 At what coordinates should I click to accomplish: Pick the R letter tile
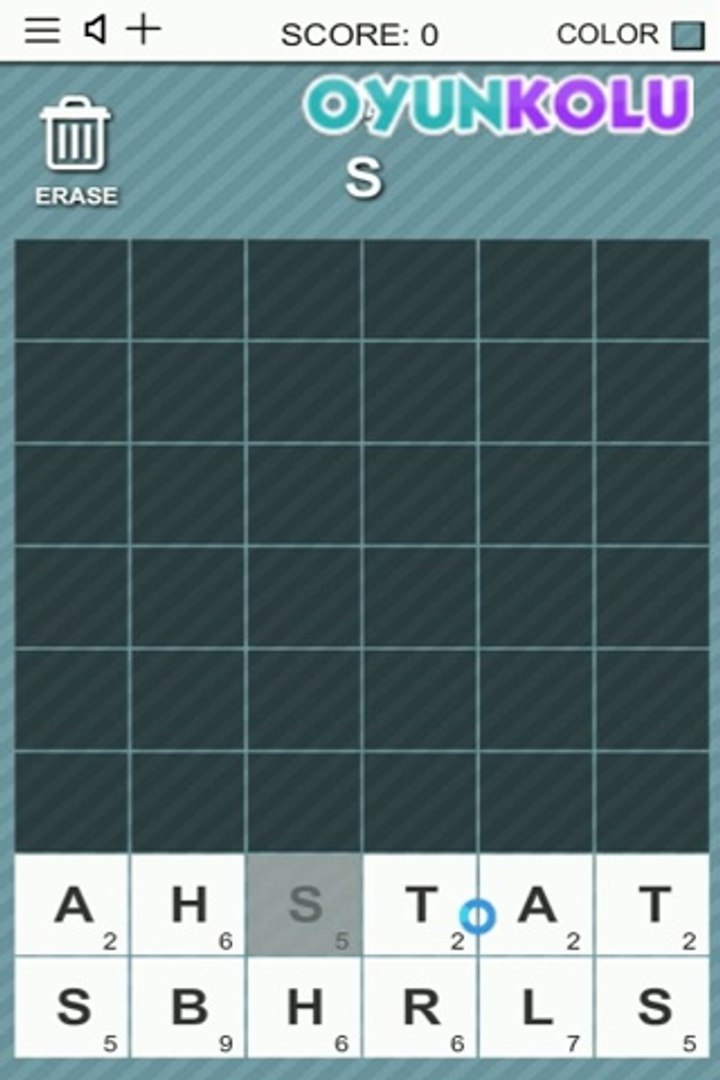pyautogui.click(x=421, y=1008)
